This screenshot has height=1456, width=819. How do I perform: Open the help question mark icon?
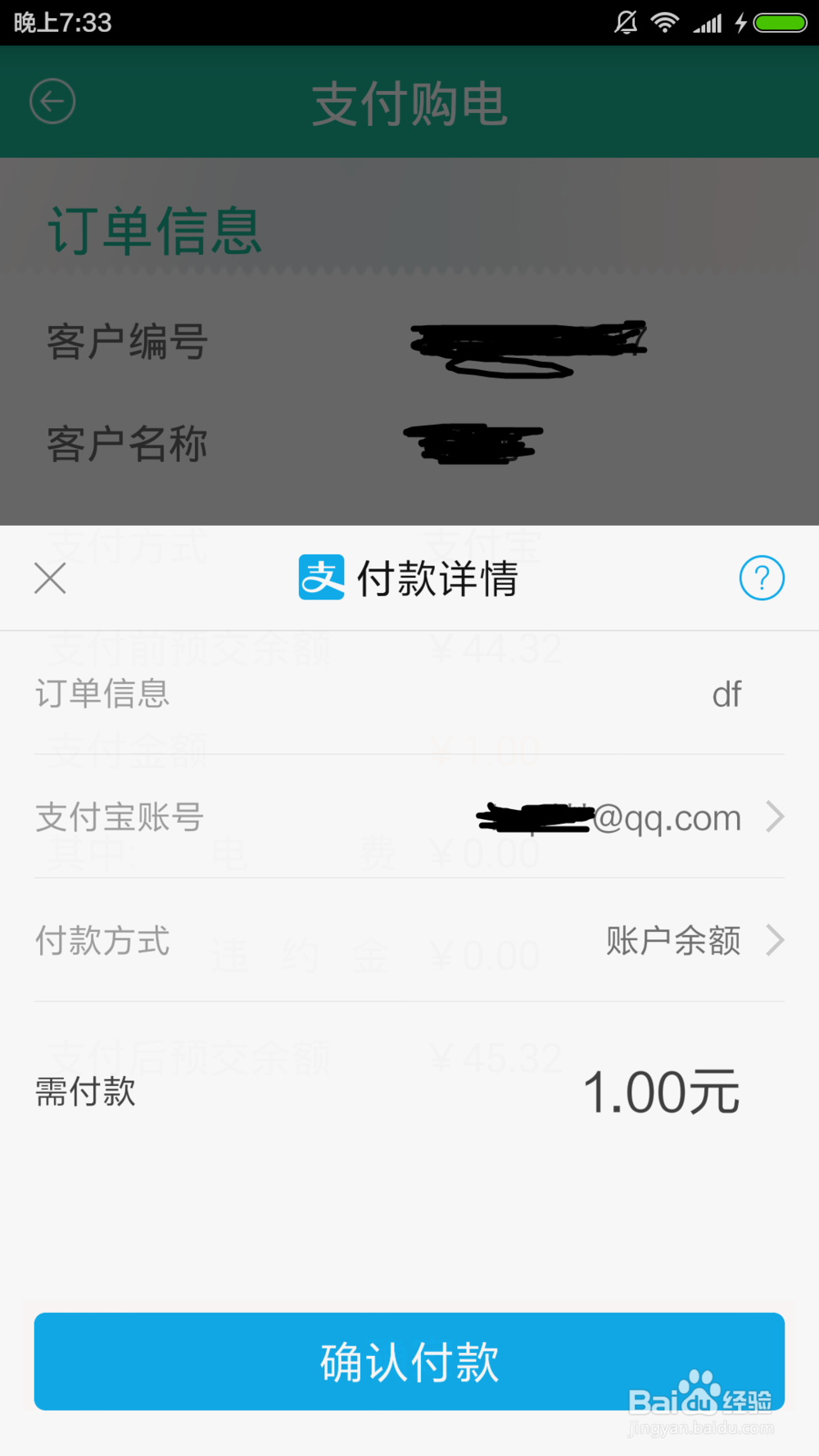(762, 577)
